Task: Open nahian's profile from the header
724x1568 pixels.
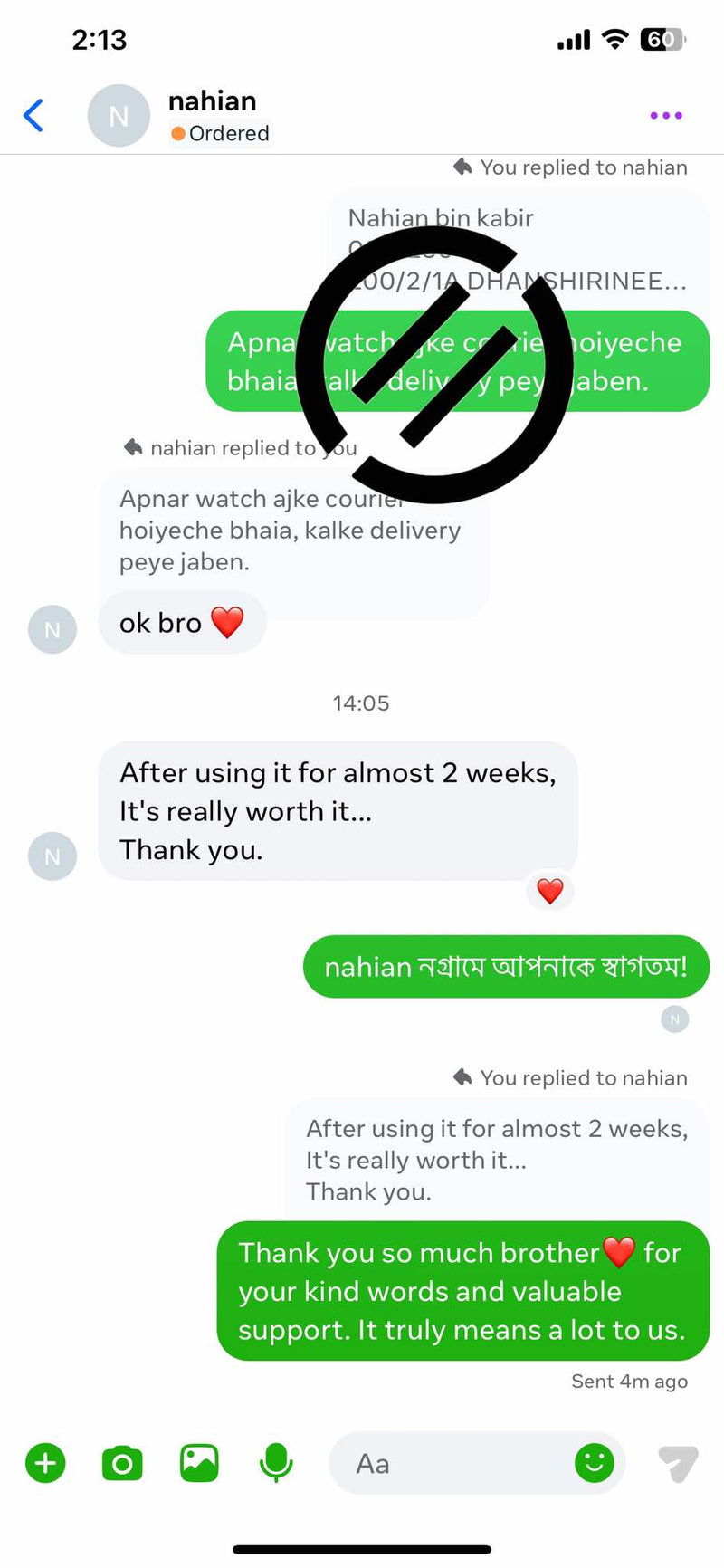Action: coord(212,101)
